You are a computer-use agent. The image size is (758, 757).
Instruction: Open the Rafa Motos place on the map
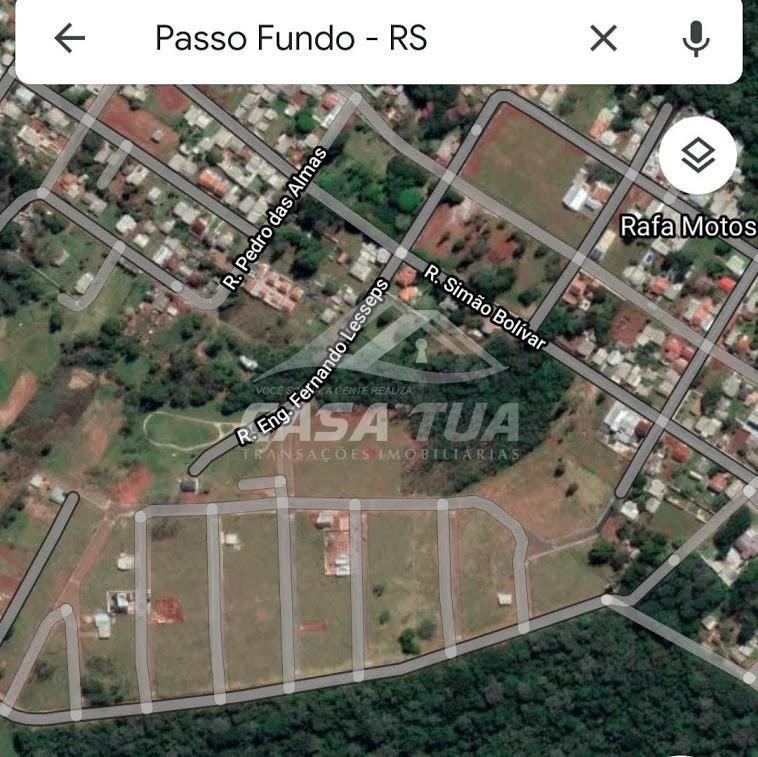click(688, 226)
